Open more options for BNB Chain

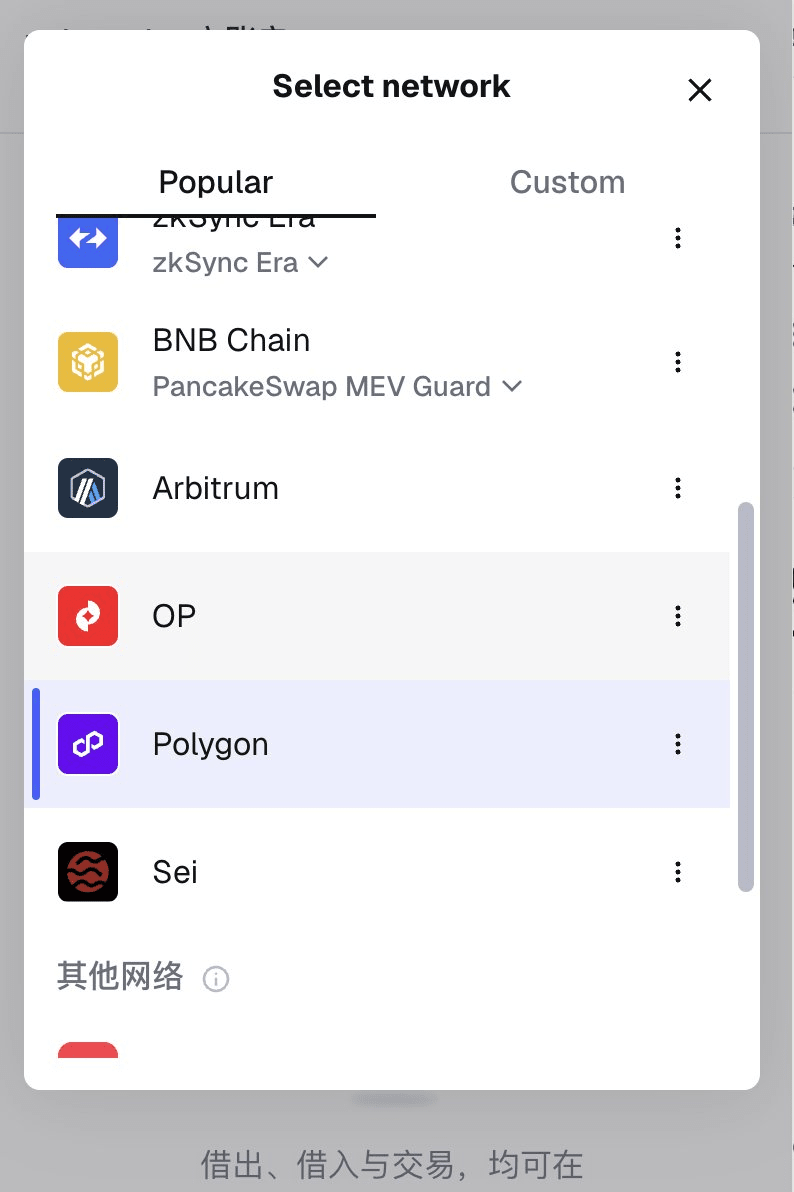678,362
